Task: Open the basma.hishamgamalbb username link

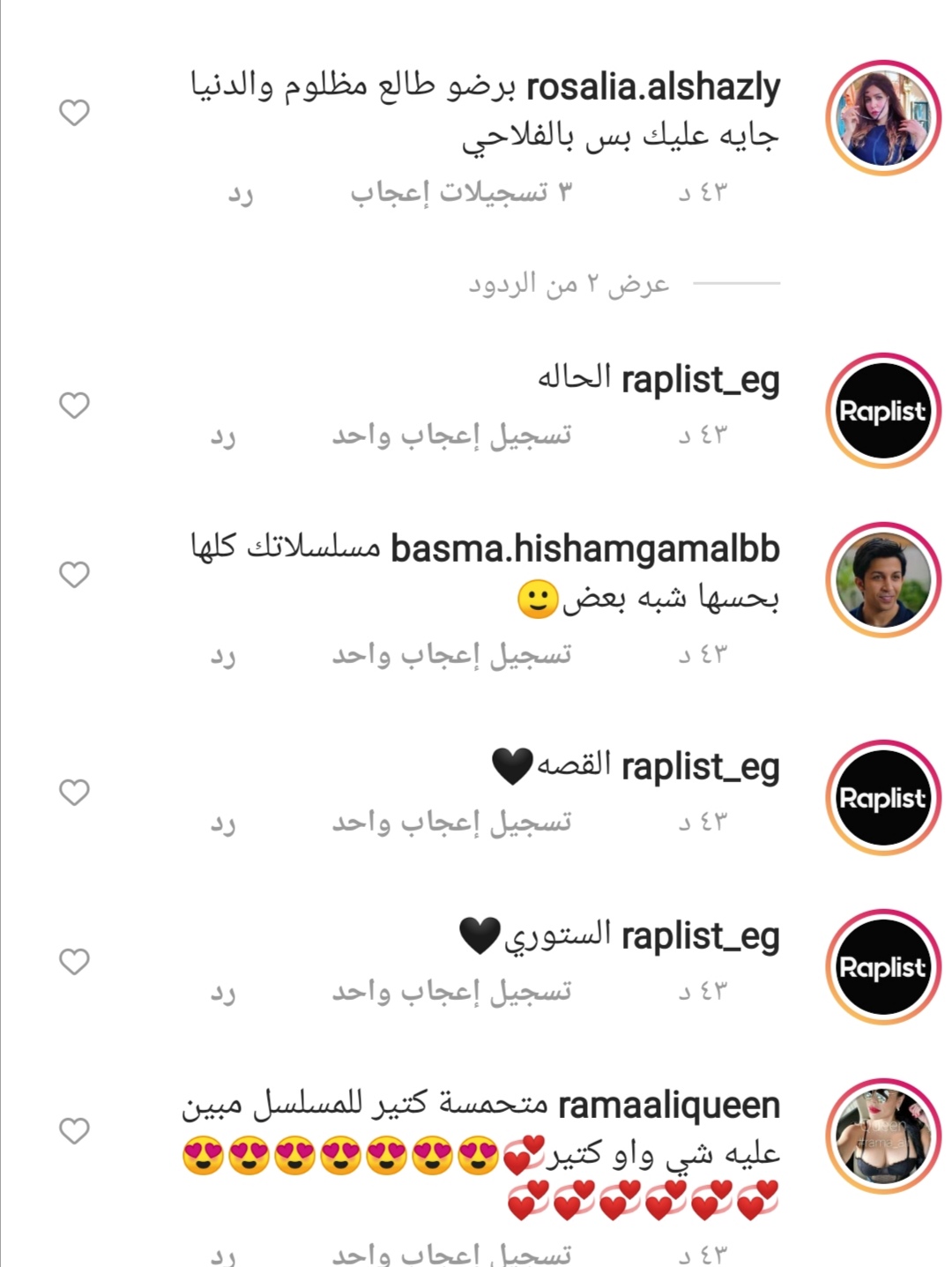Action: click(584, 549)
